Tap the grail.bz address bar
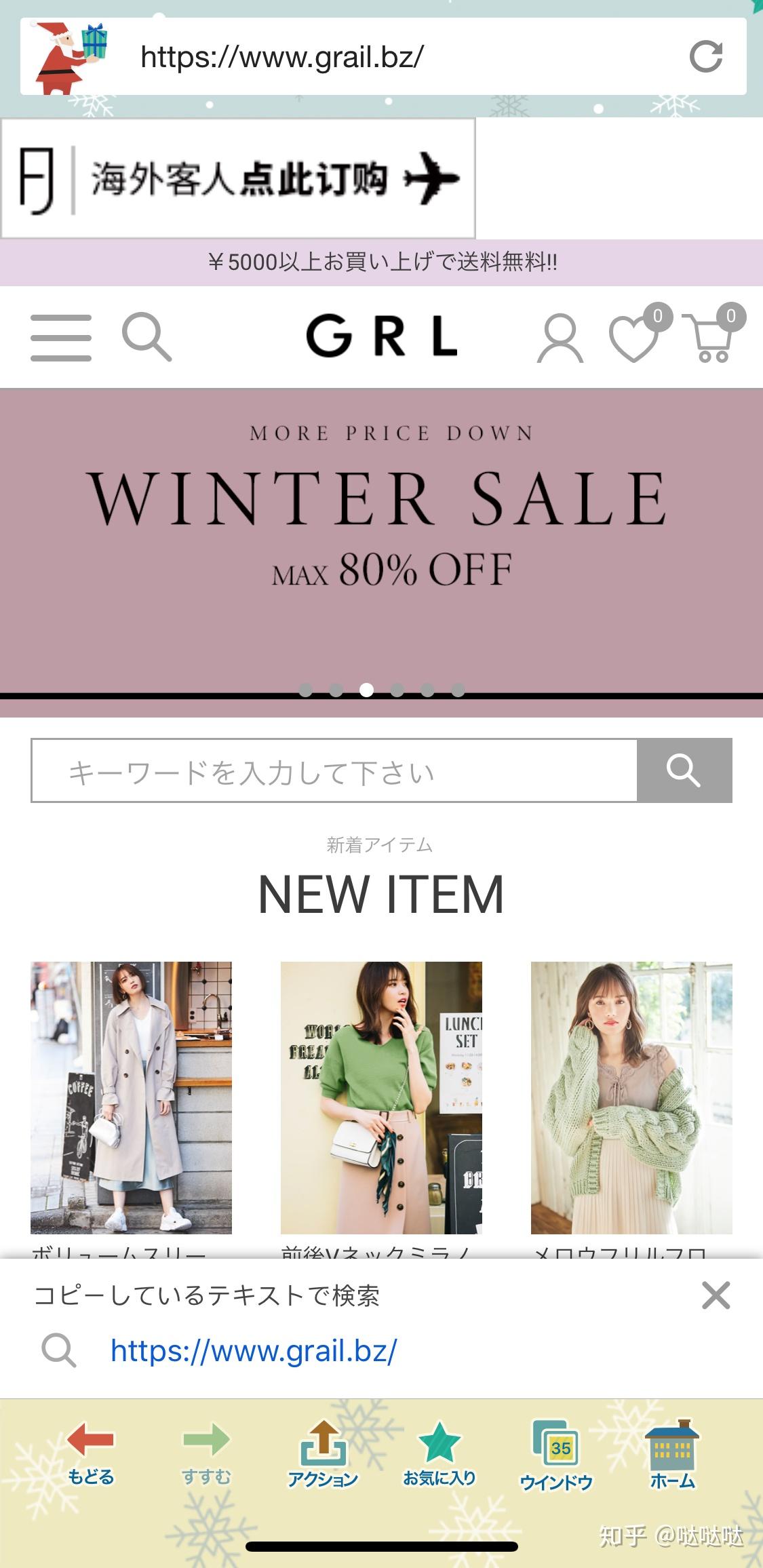Viewport: 763px width, 1568px height. pyautogui.click(x=380, y=57)
